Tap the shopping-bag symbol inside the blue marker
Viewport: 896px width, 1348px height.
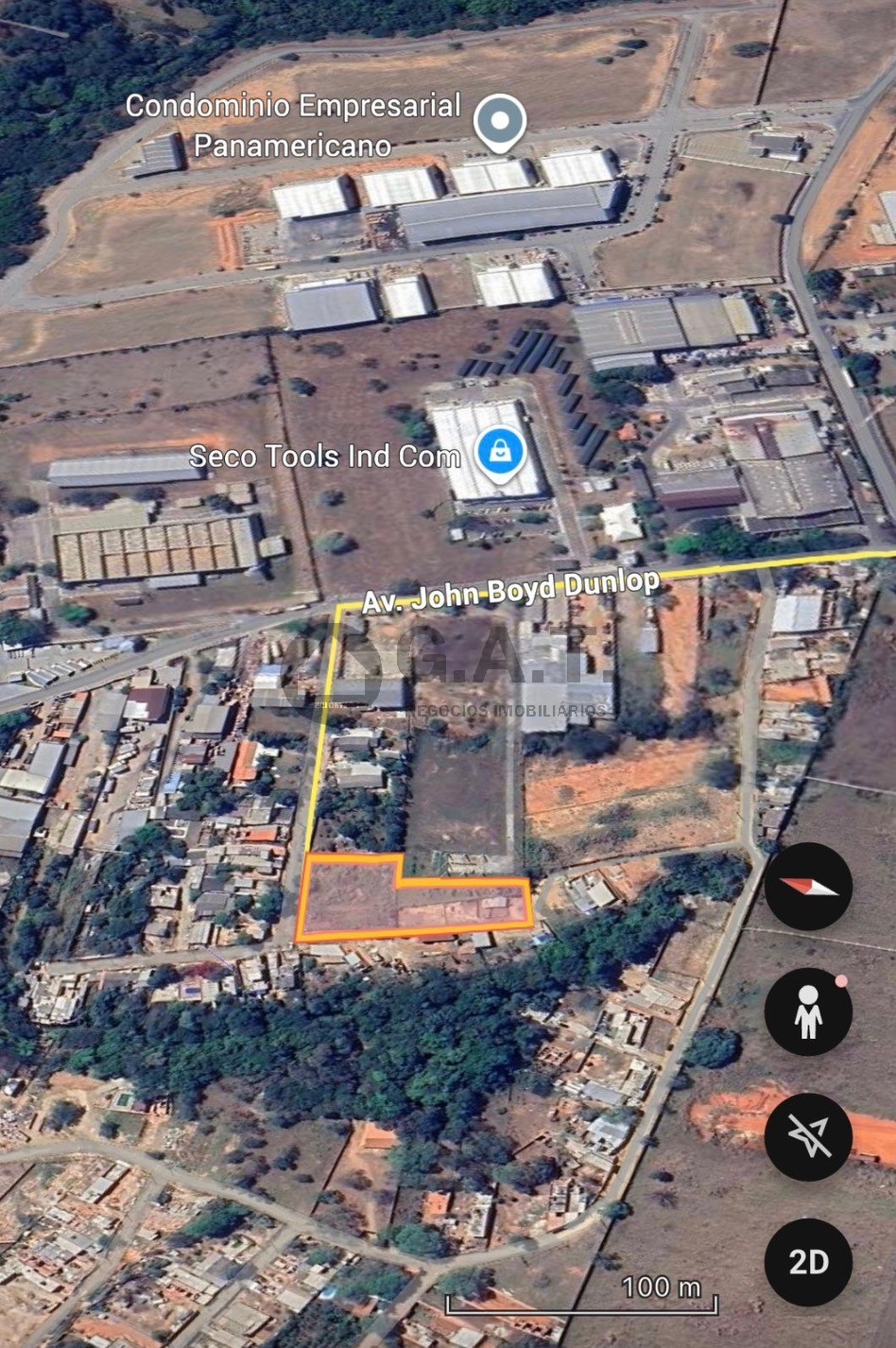[x=499, y=452]
